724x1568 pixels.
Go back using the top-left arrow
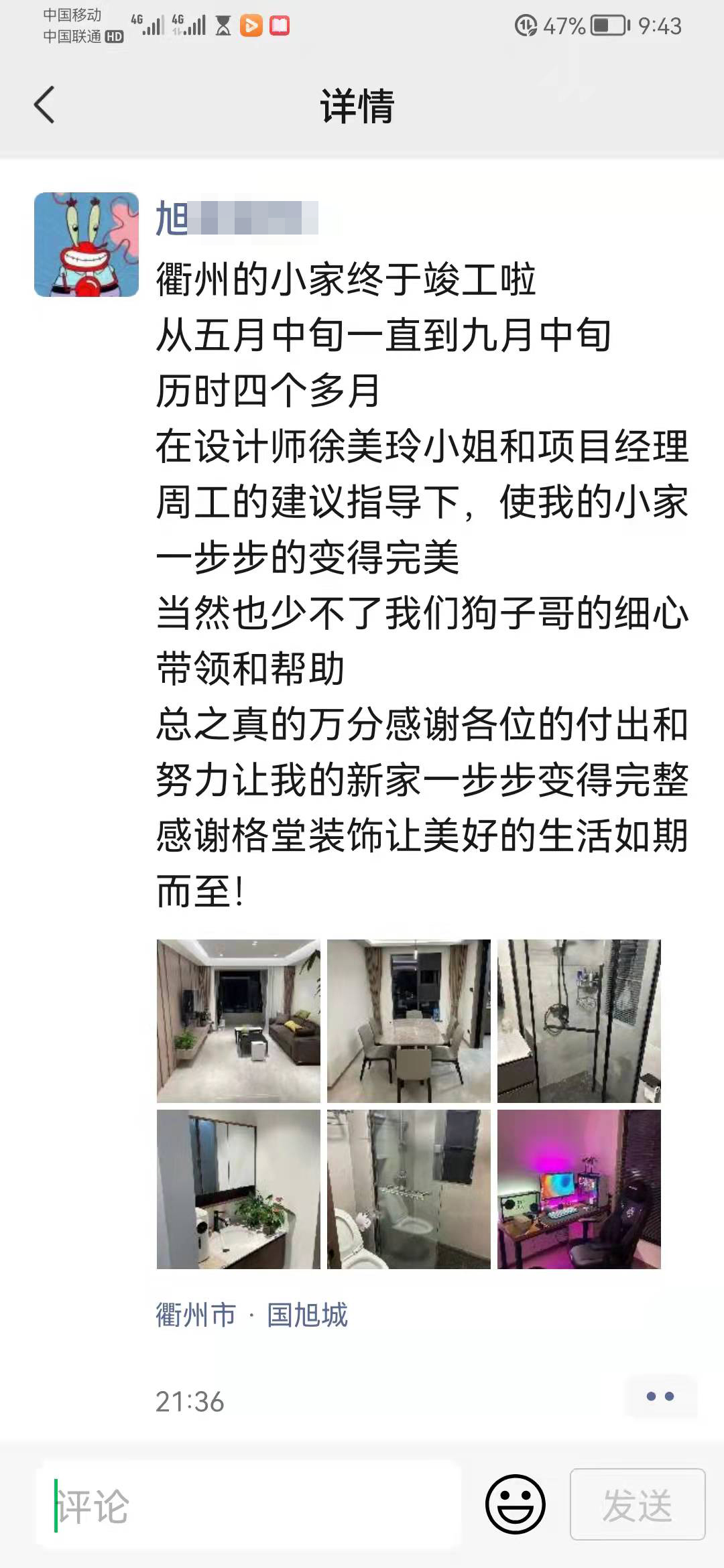pos(44,105)
